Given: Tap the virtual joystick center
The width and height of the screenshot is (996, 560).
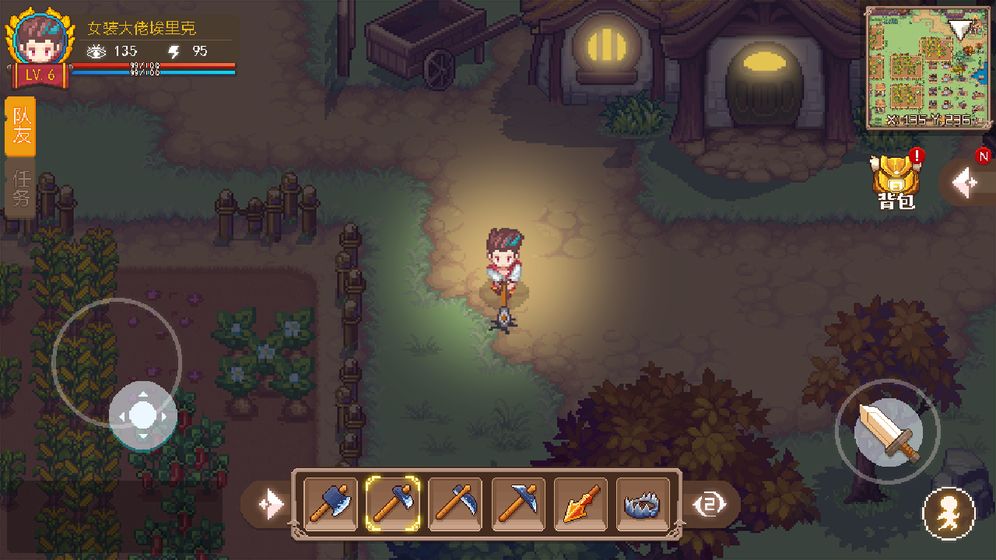Looking at the screenshot, I should click(142, 413).
